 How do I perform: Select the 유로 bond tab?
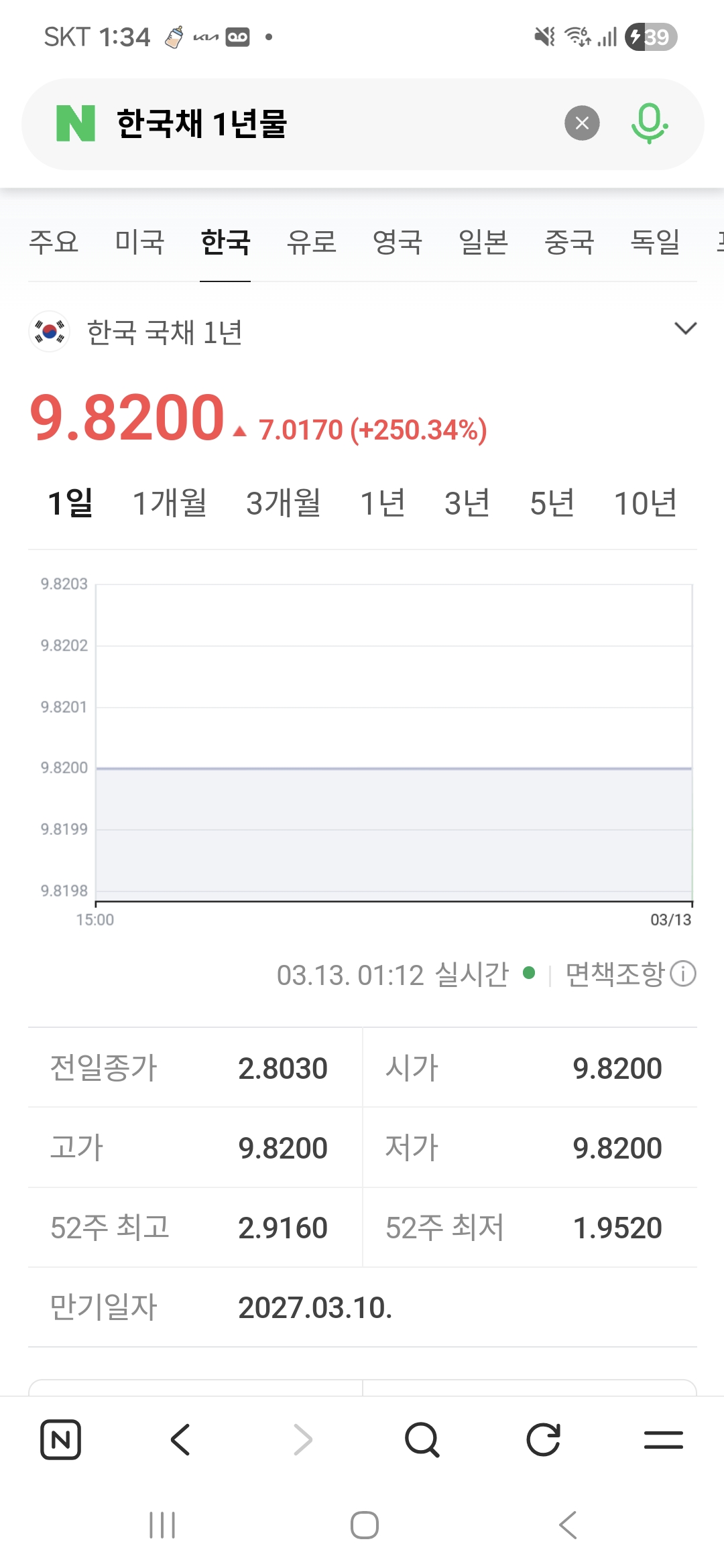311,242
